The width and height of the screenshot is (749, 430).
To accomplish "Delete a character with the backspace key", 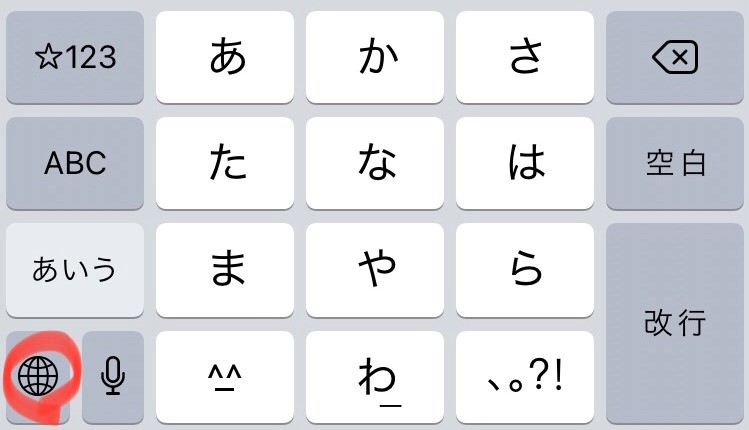I will tap(675, 58).
